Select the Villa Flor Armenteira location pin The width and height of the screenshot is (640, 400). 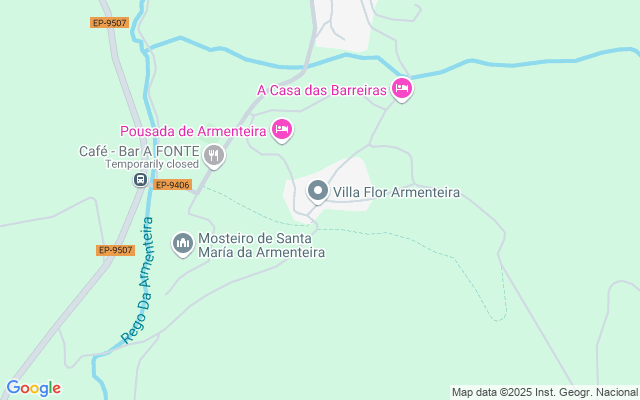click(x=318, y=192)
